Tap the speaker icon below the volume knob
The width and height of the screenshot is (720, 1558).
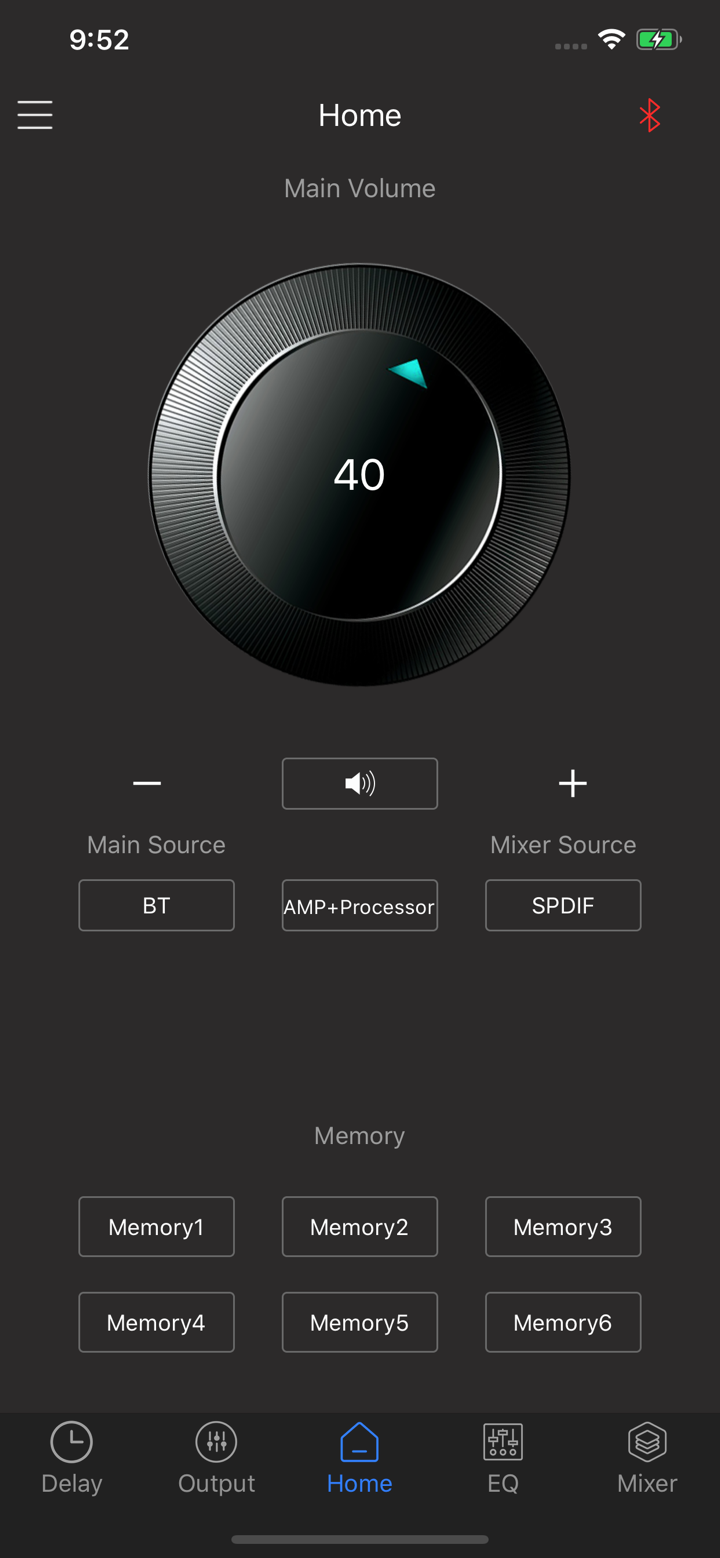pyautogui.click(x=359, y=783)
